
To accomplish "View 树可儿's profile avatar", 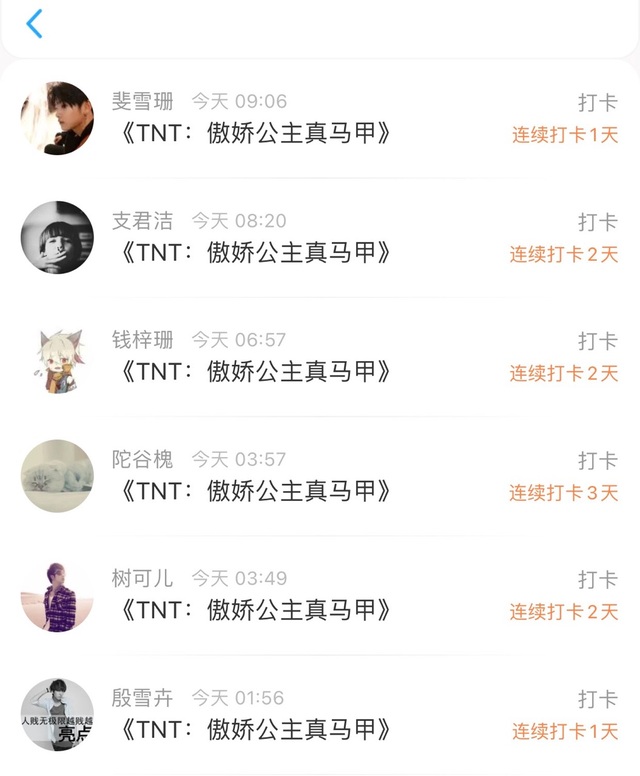I will [57, 595].
